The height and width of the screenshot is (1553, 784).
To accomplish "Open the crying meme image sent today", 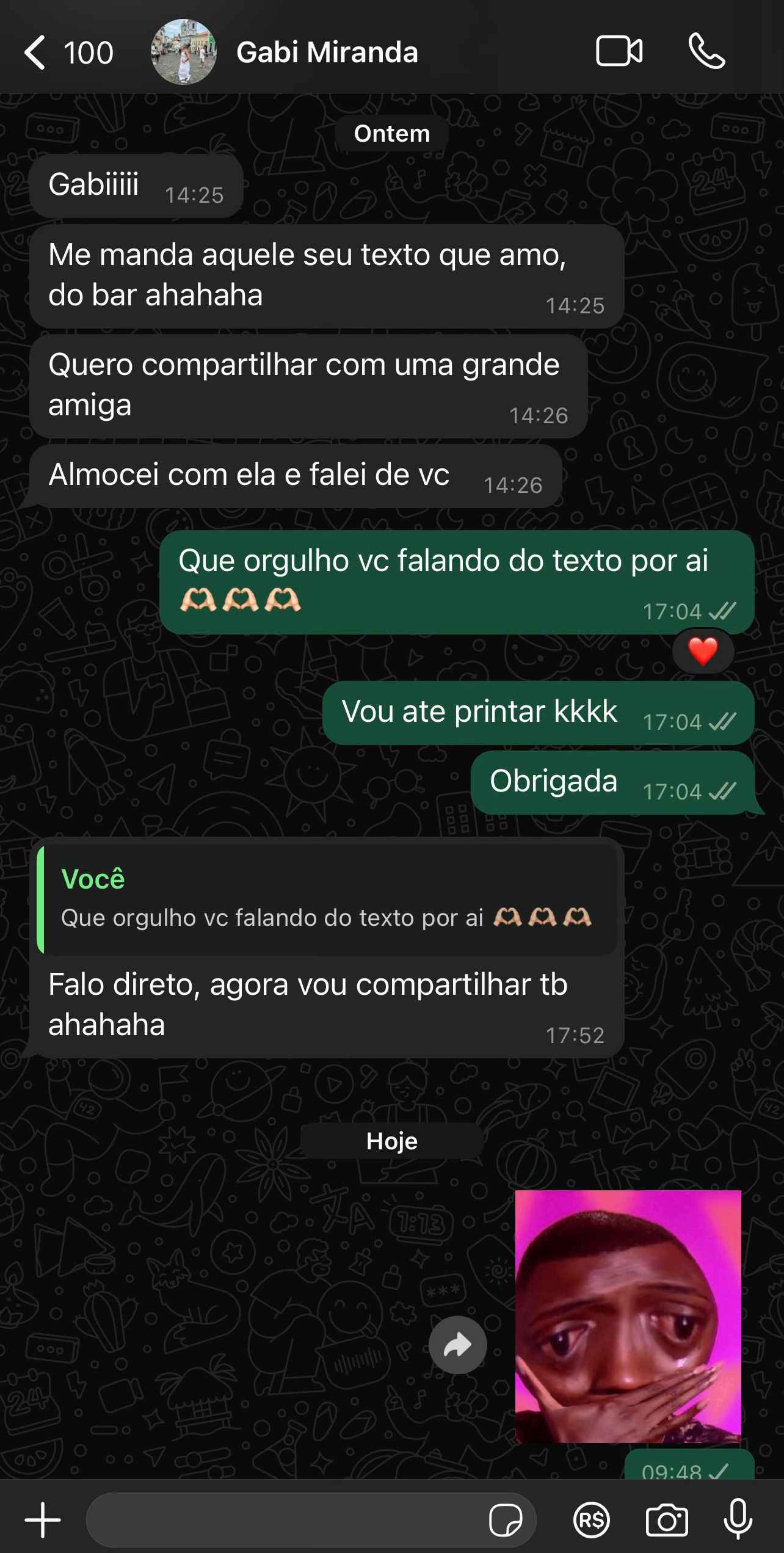I will 628,1316.
